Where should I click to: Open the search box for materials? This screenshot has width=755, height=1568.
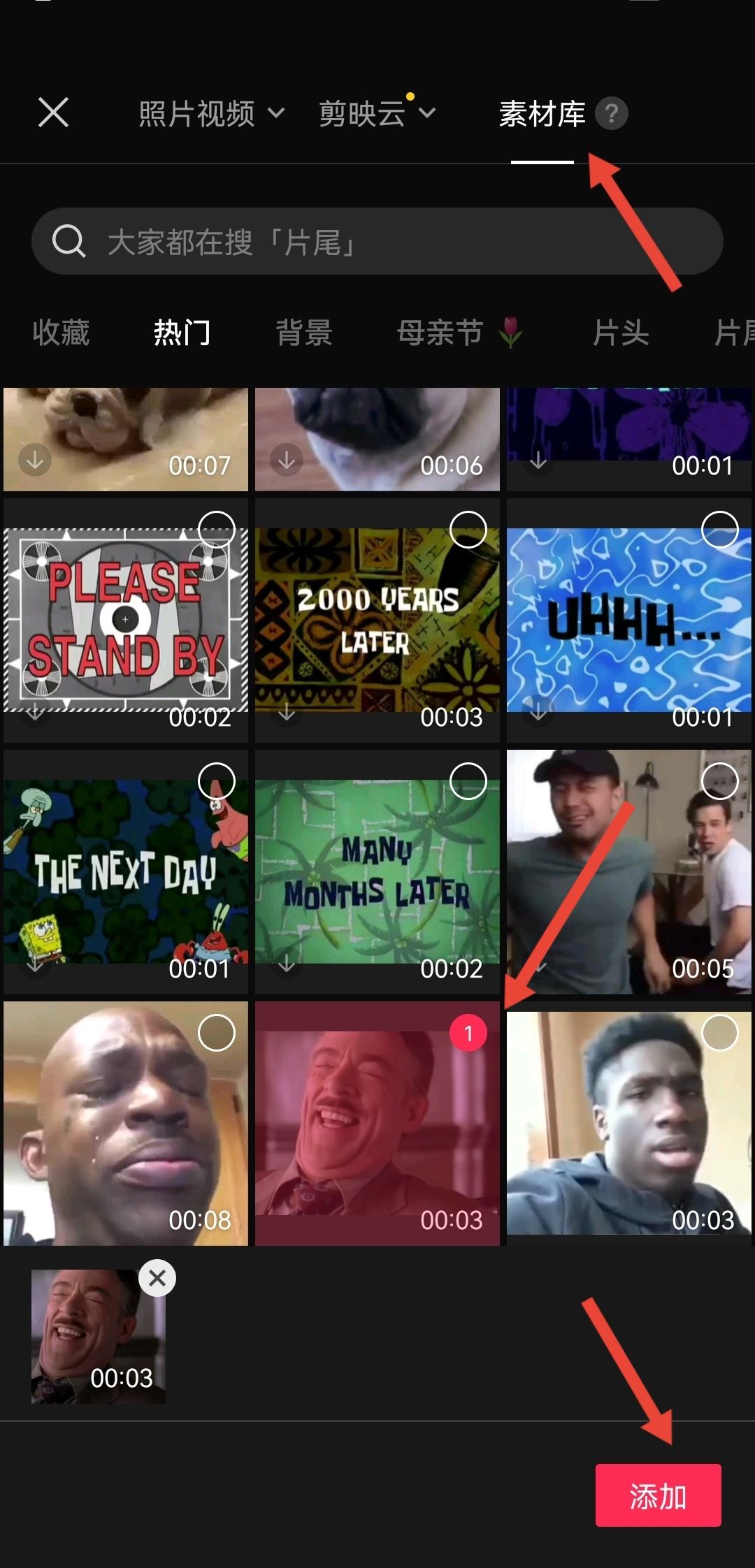(x=377, y=242)
